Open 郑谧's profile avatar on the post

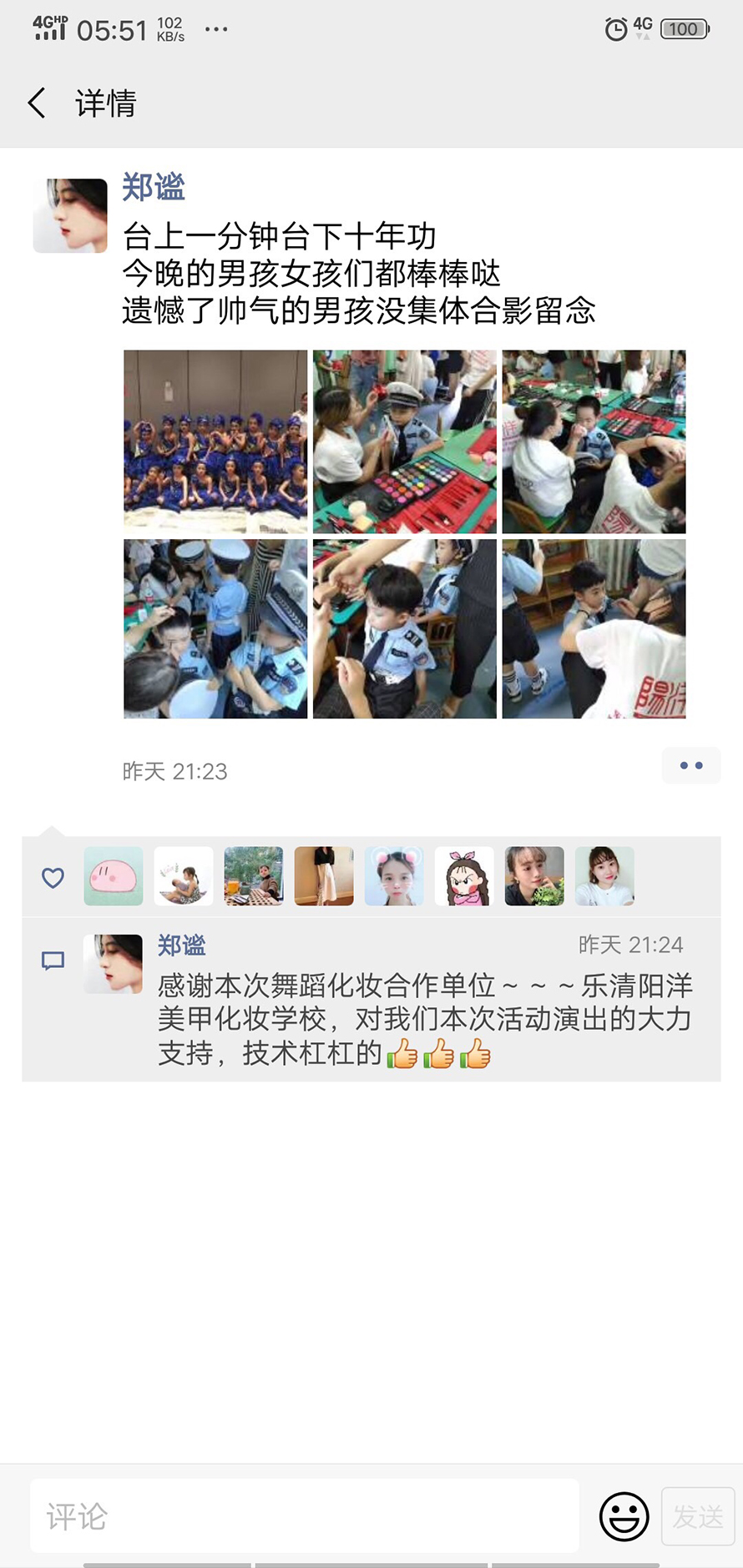pos(70,215)
